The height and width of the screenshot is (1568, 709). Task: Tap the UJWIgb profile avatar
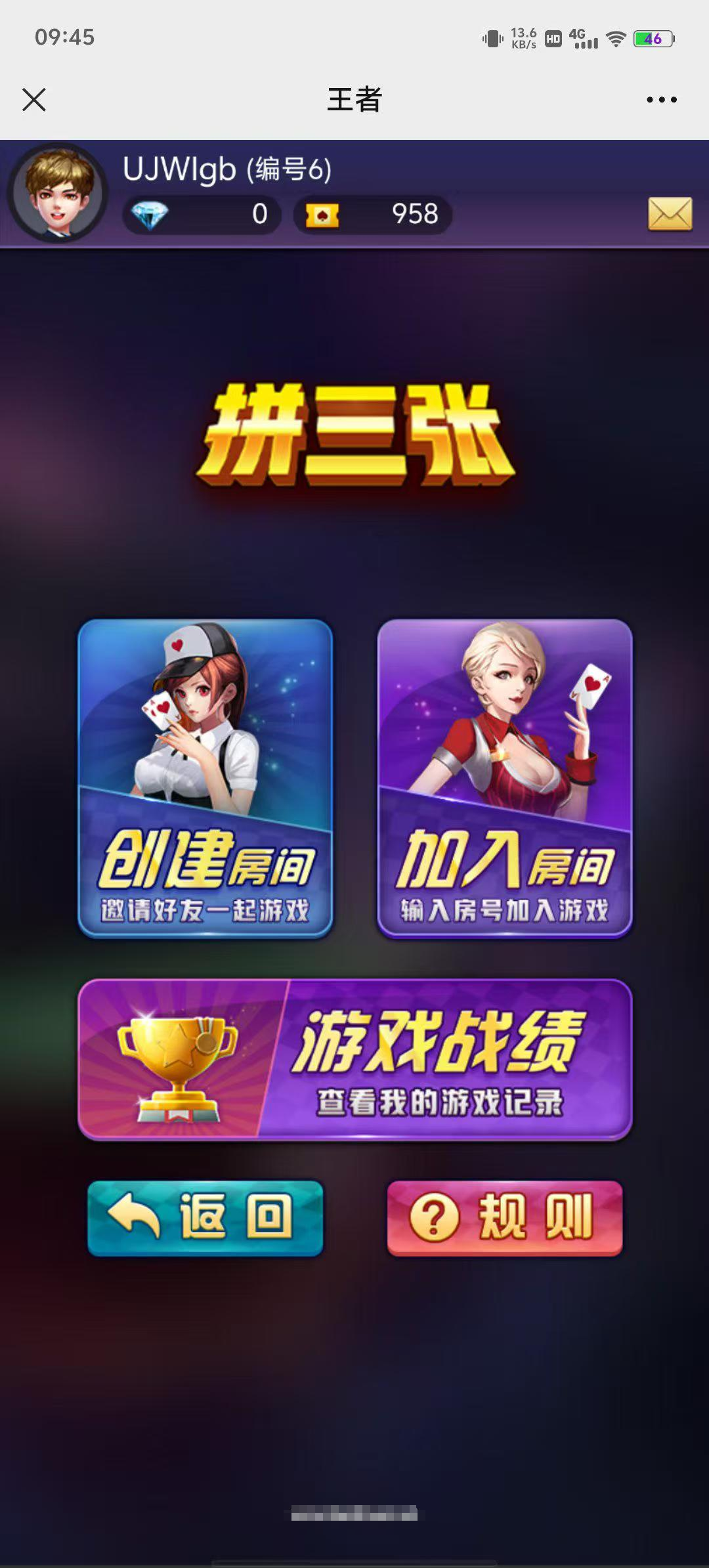[58, 193]
